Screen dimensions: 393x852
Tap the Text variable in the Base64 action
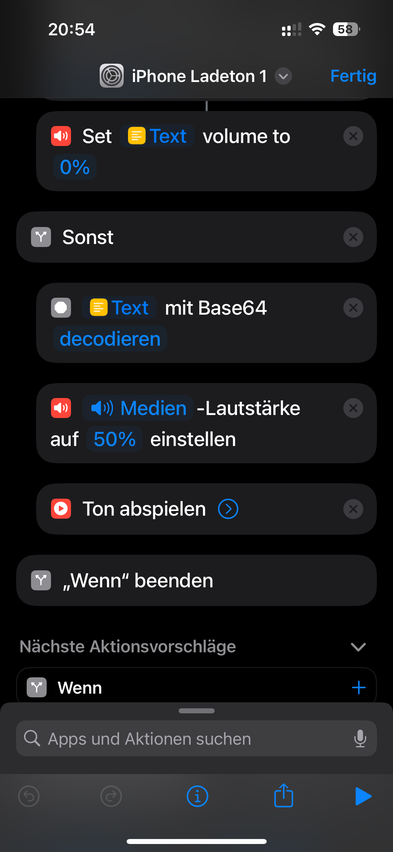pyautogui.click(x=120, y=308)
